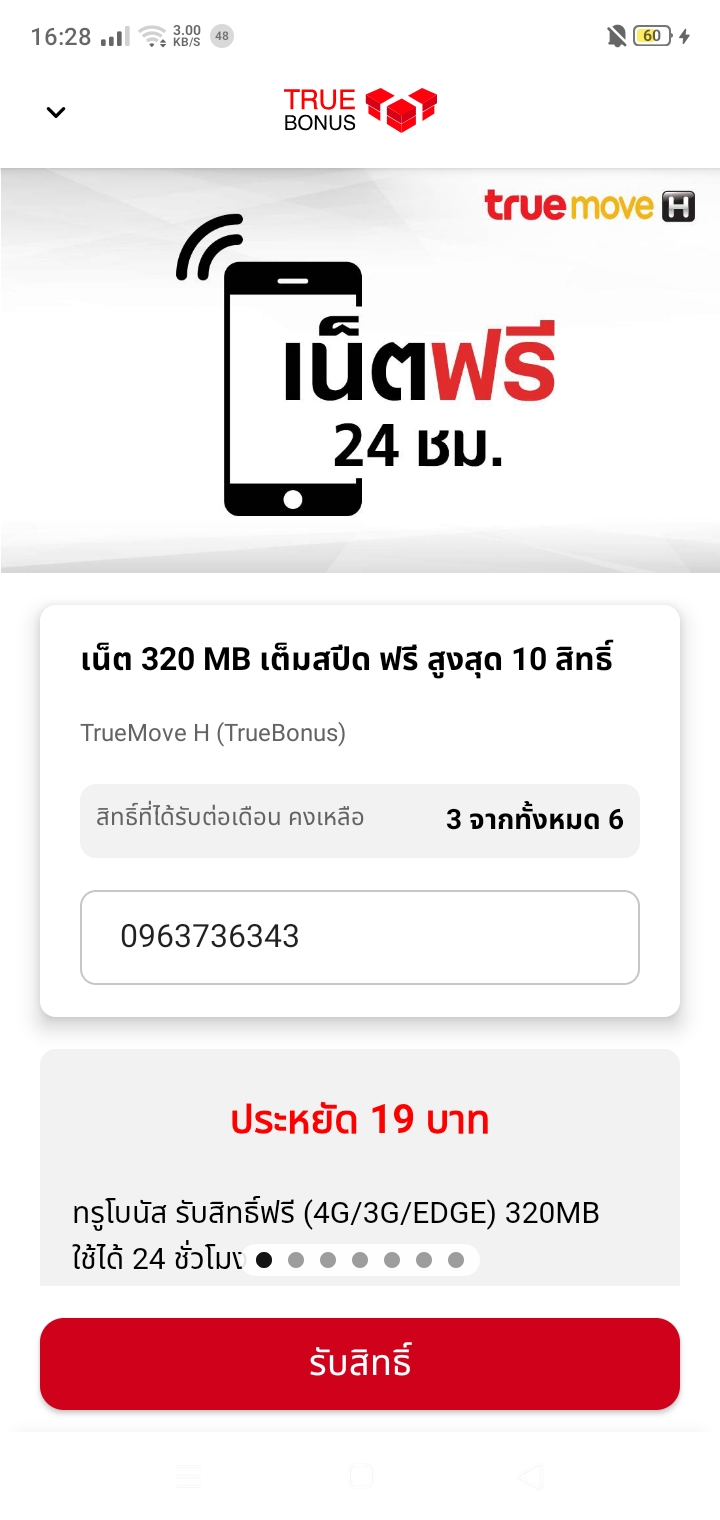Select the second page indicator dot
Screen dimensions: 720x1520
pyautogui.click(x=296, y=1260)
